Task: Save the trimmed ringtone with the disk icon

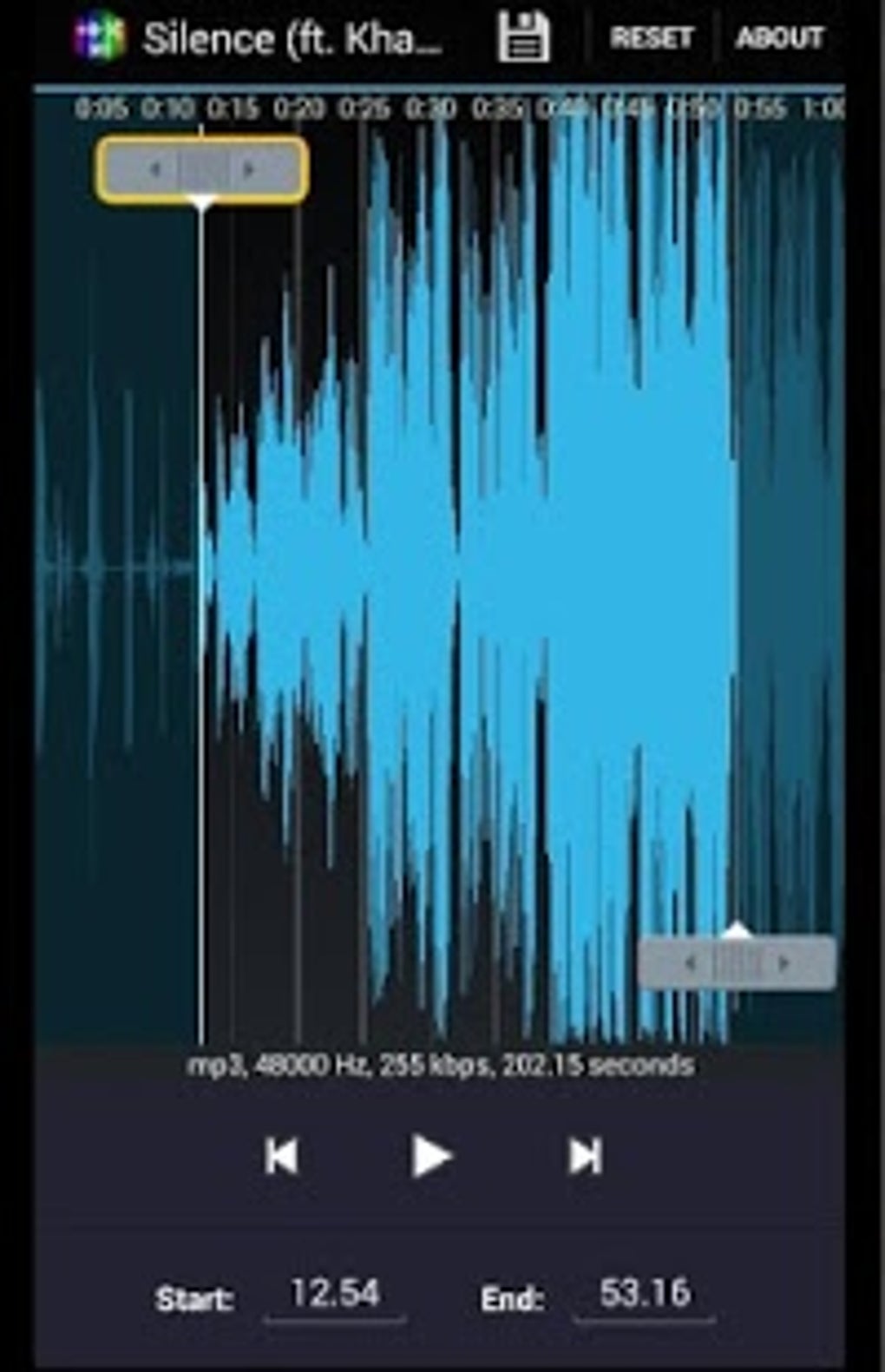Action: pyautogui.click(x=523, y=37)
